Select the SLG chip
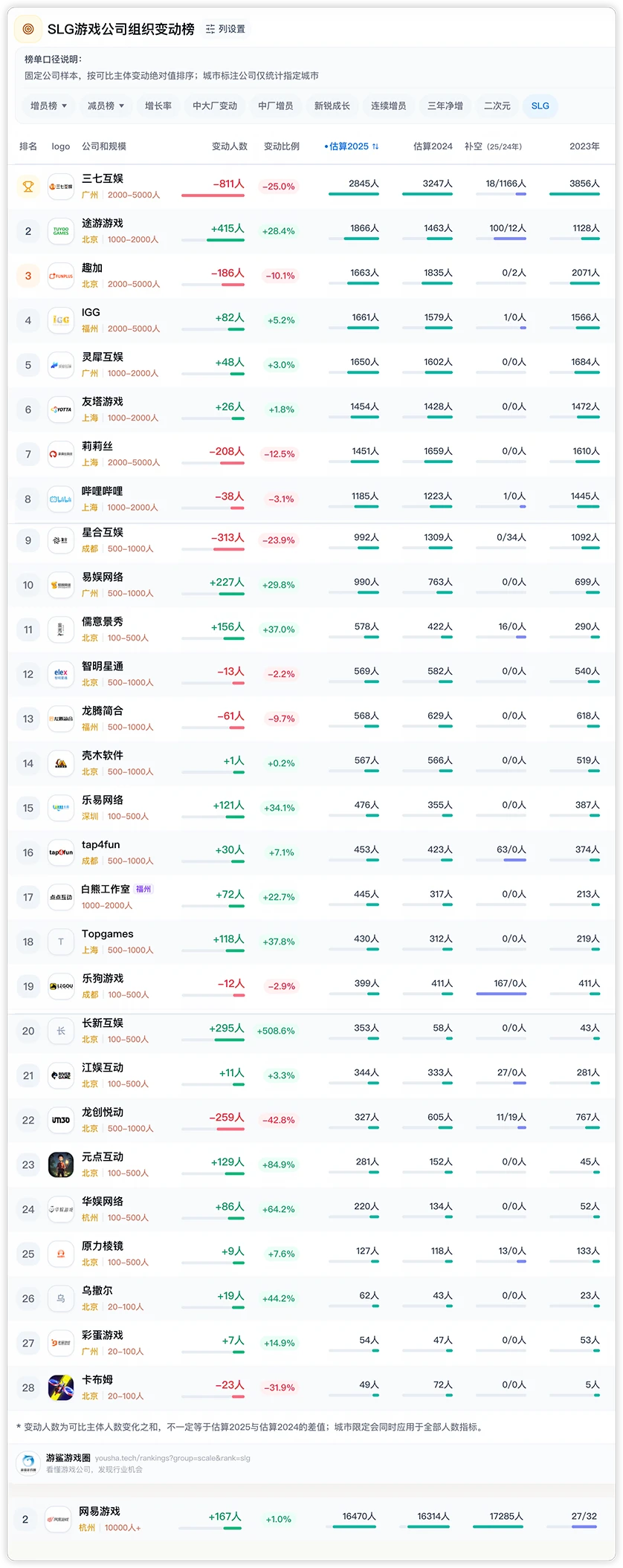 click(540, 106)
